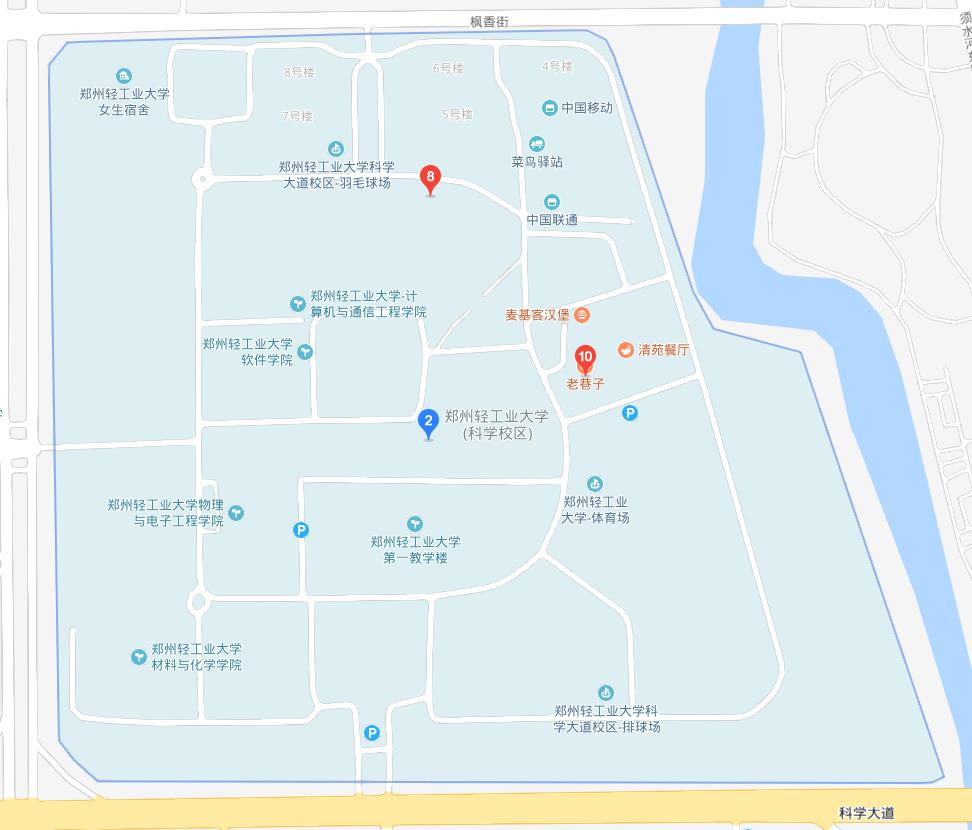Select the 羽毛球场 badminton court point
Viewport: 972px width, 830px height.
point(336,149)
